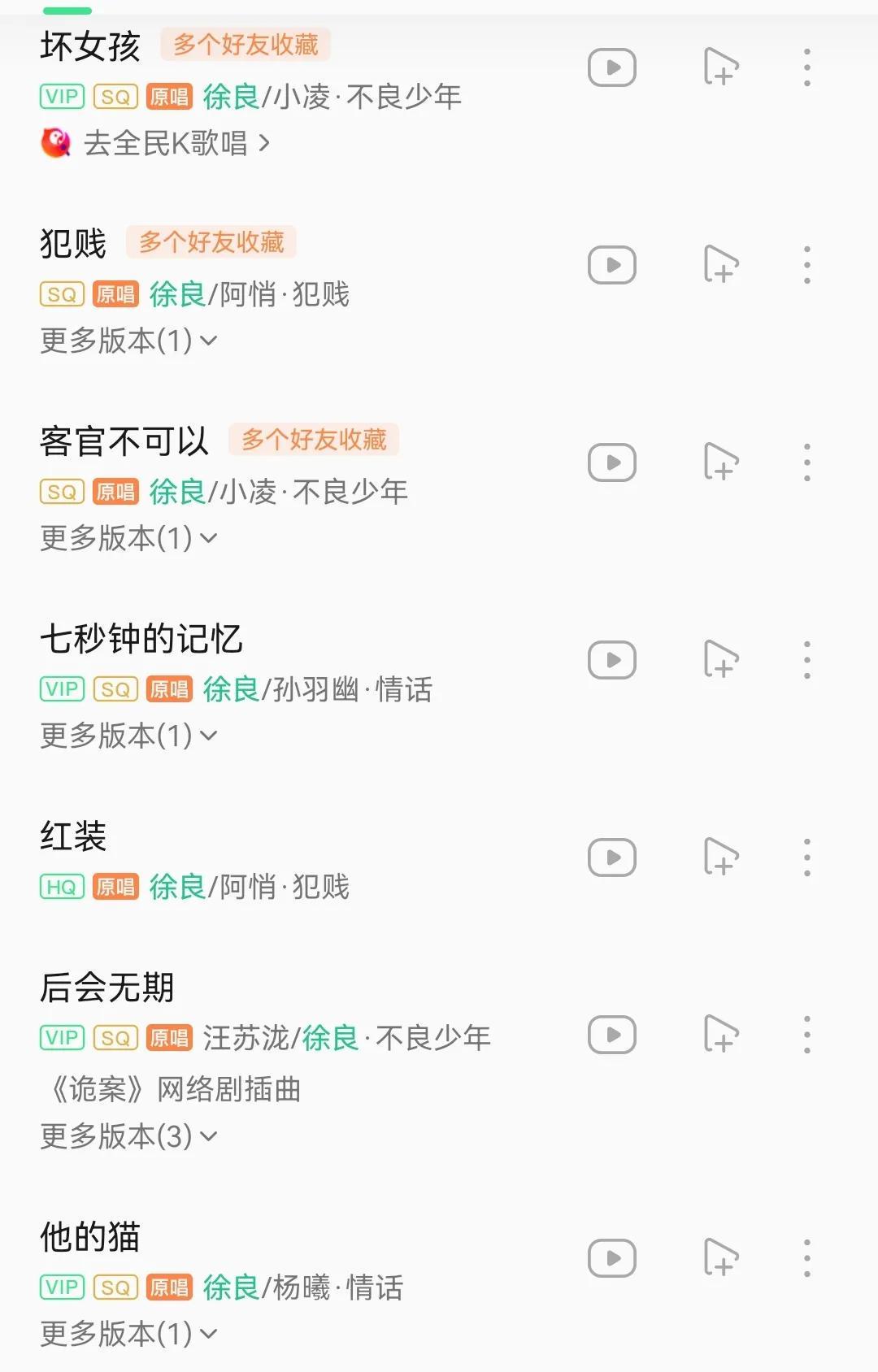
Task: Open more options for 他的猫
Action: (x=806, y=1258)
